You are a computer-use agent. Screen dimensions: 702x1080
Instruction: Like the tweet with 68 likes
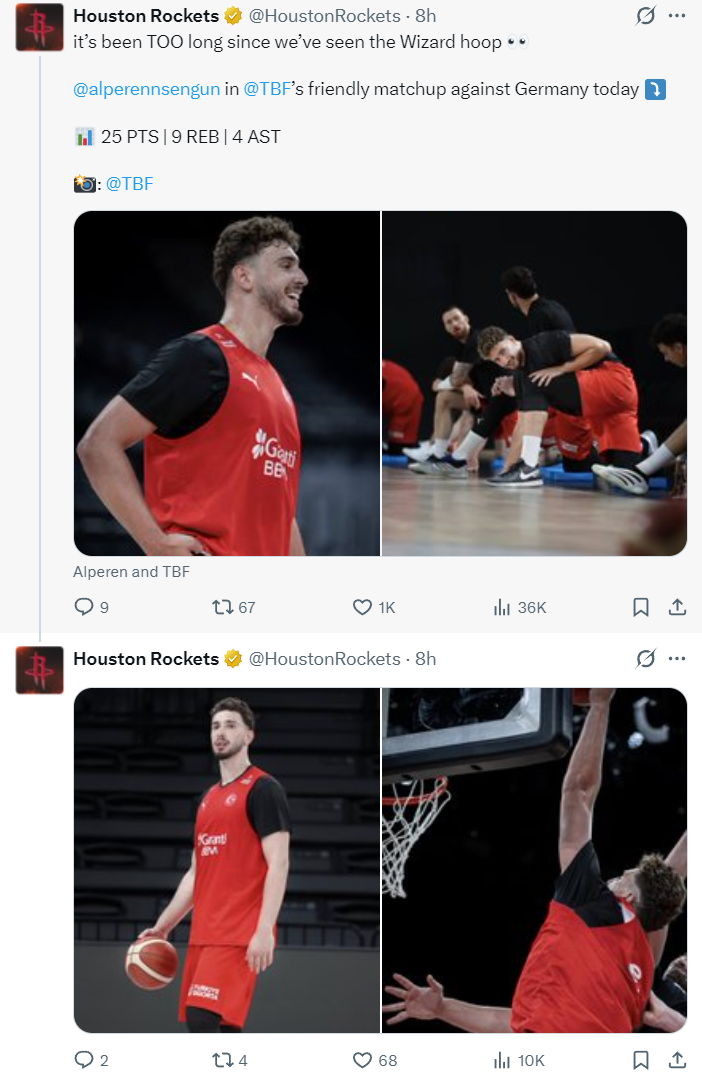(363, 1060)
